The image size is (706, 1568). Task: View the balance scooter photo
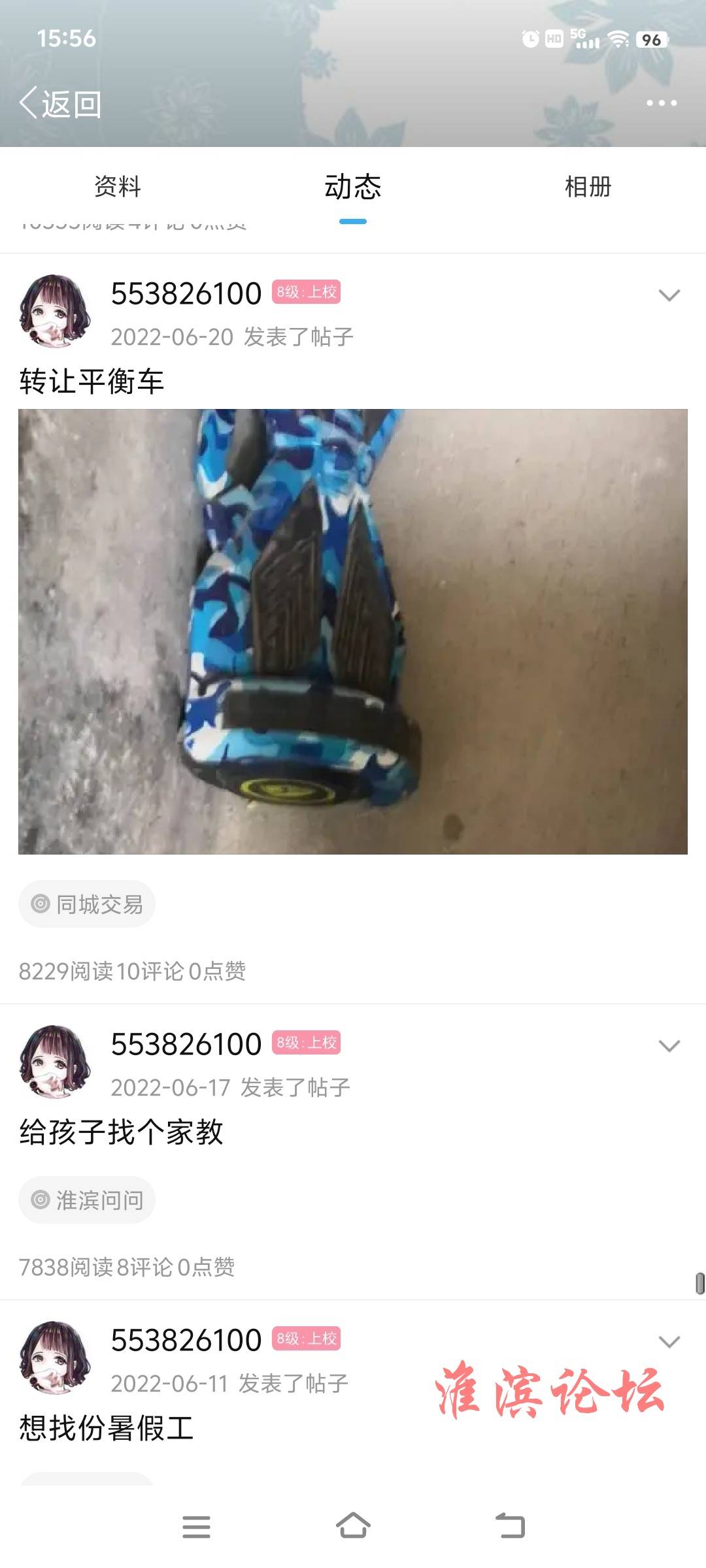pos(353,631)
